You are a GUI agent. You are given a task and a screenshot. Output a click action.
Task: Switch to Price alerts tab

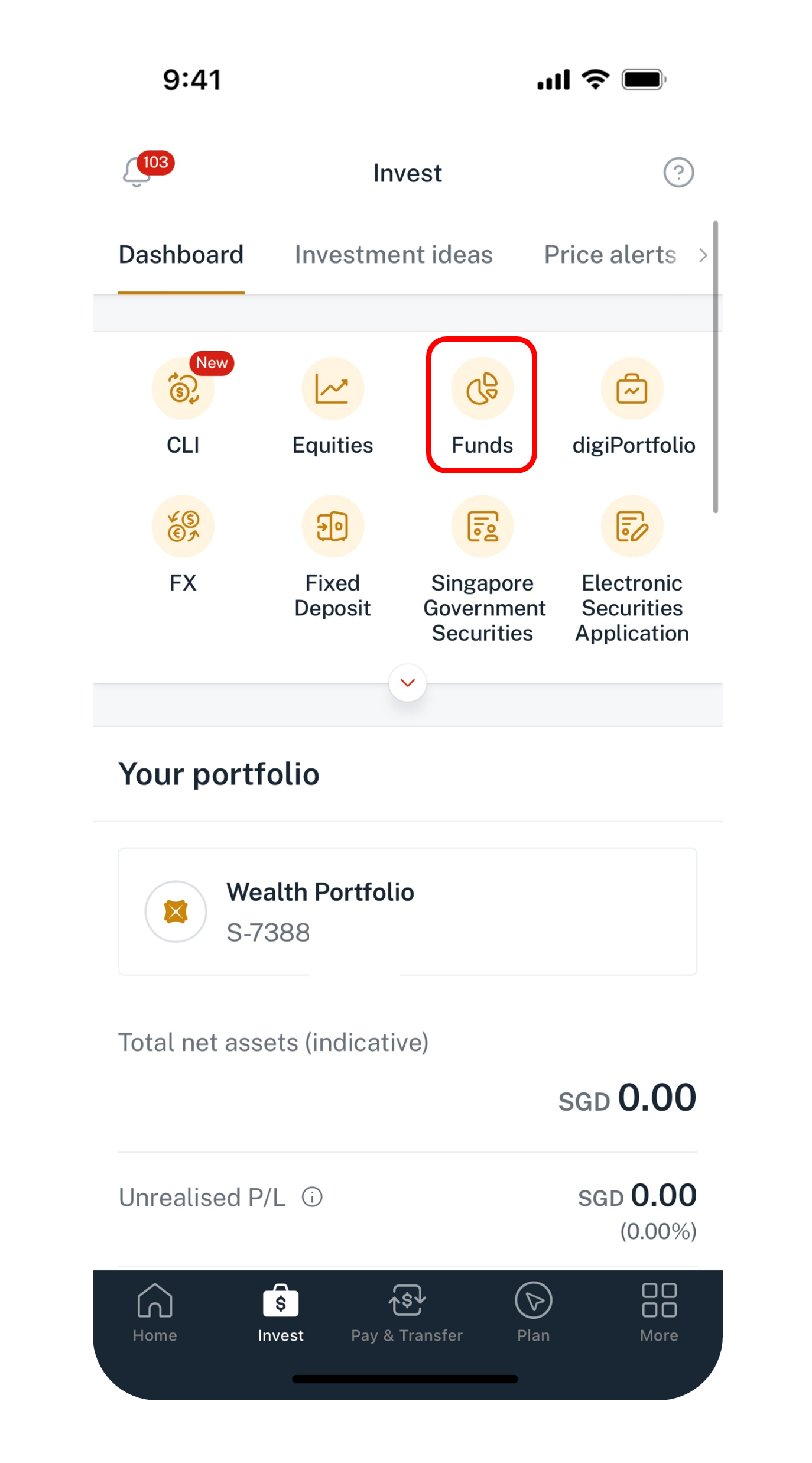609,255
